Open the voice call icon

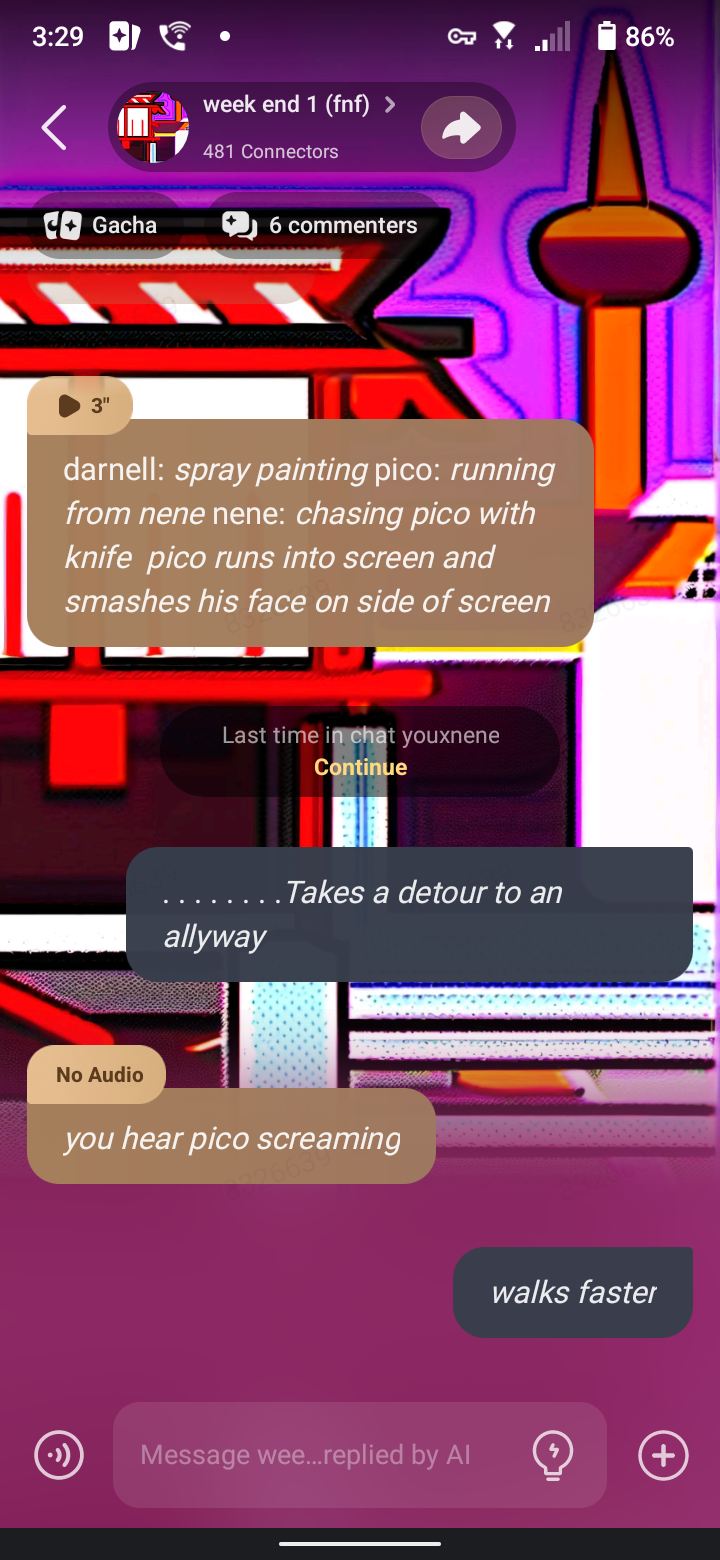tap(59, 1455)
